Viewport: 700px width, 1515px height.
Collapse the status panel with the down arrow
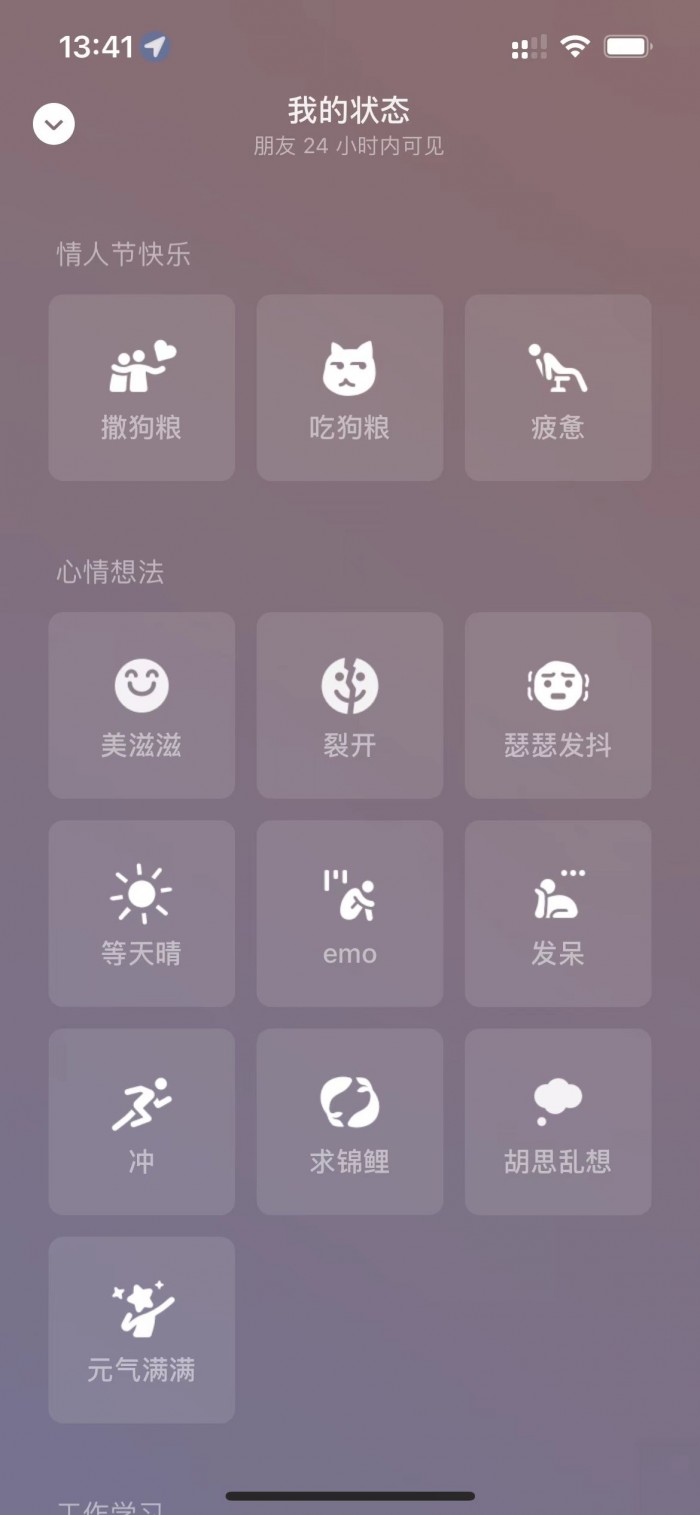click(54, 125)
